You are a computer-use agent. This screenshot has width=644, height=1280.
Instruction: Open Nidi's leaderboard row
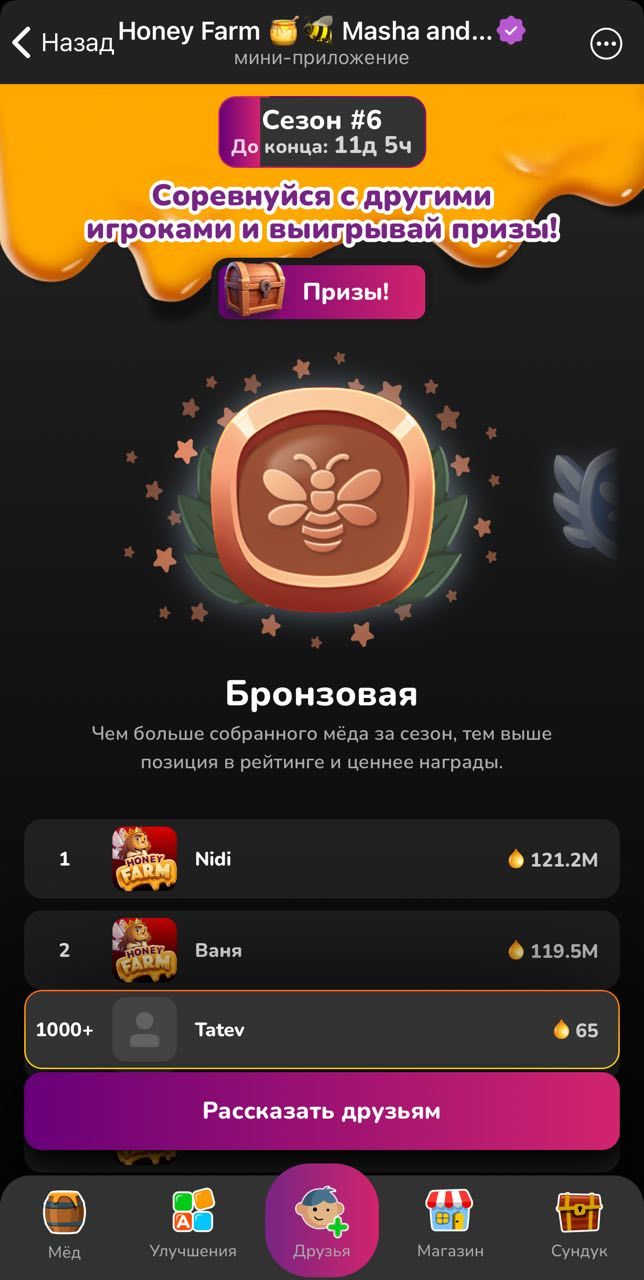pos(322,858)
